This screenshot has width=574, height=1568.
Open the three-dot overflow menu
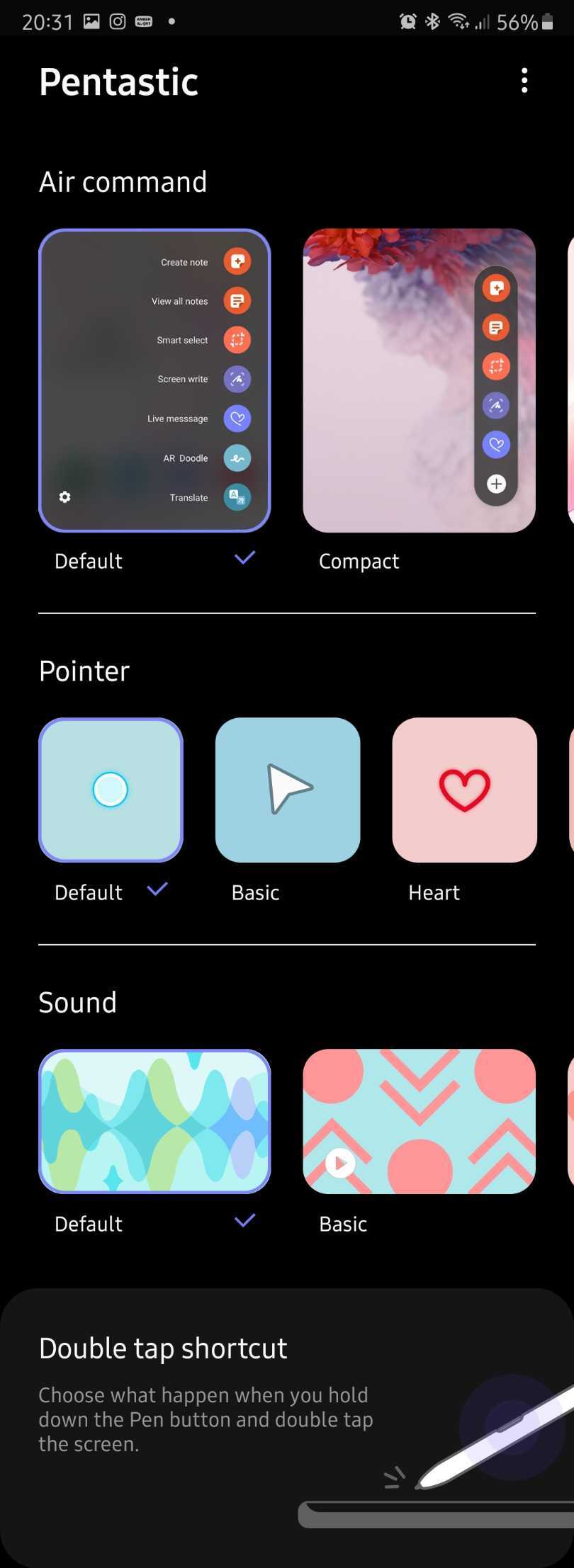tap(524, 81)
